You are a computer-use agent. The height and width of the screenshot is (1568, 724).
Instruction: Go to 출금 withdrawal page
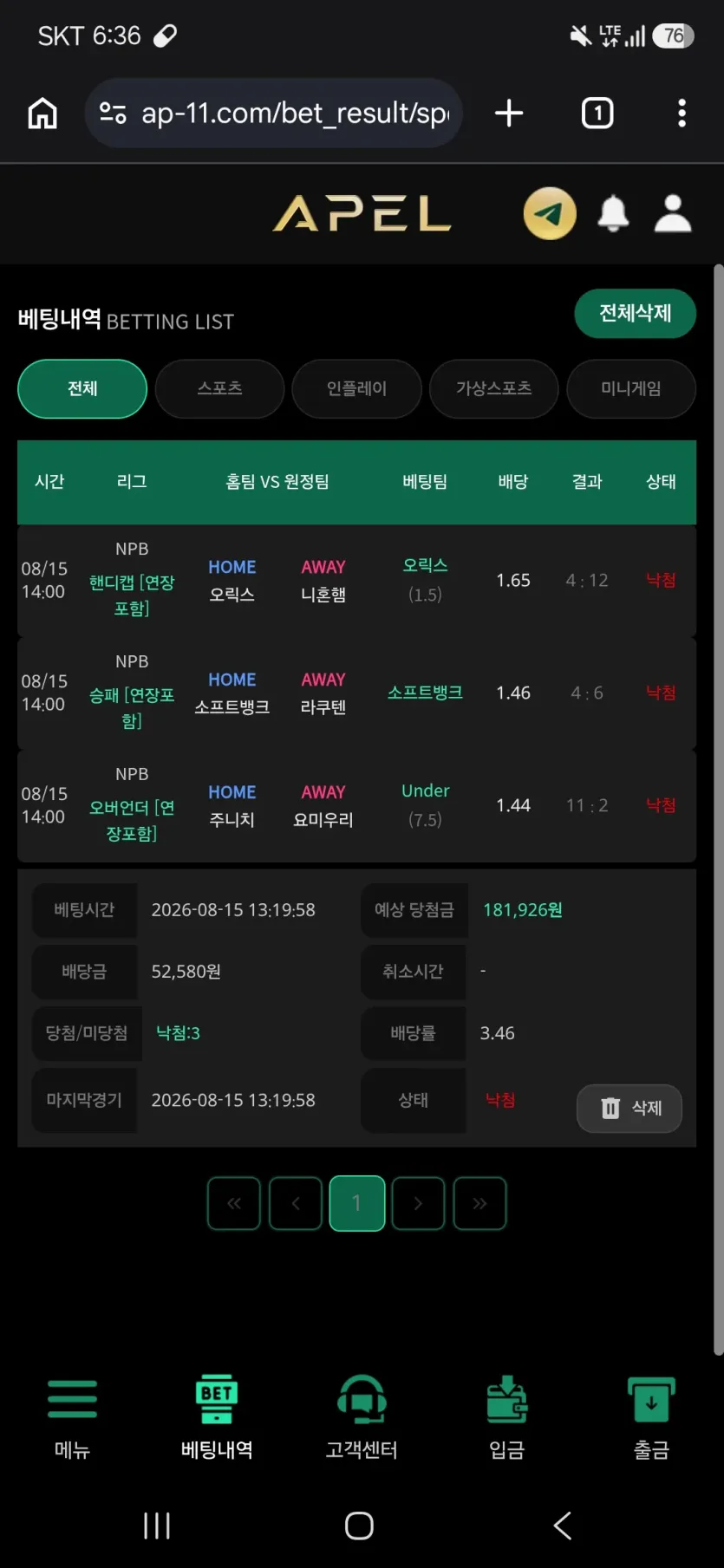coord(651,1416)
